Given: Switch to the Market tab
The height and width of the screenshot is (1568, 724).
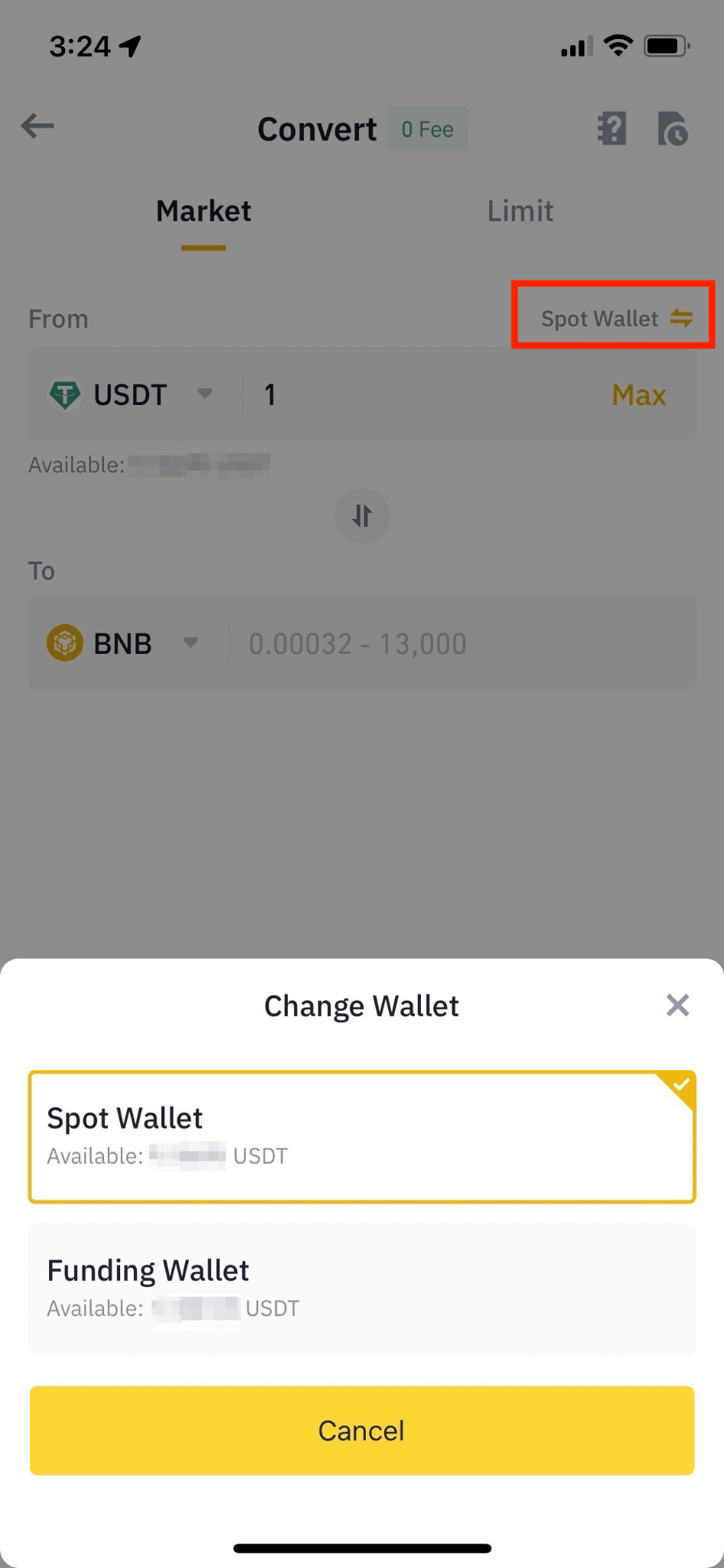Looking at the screenshot, I should click(204, 211).
